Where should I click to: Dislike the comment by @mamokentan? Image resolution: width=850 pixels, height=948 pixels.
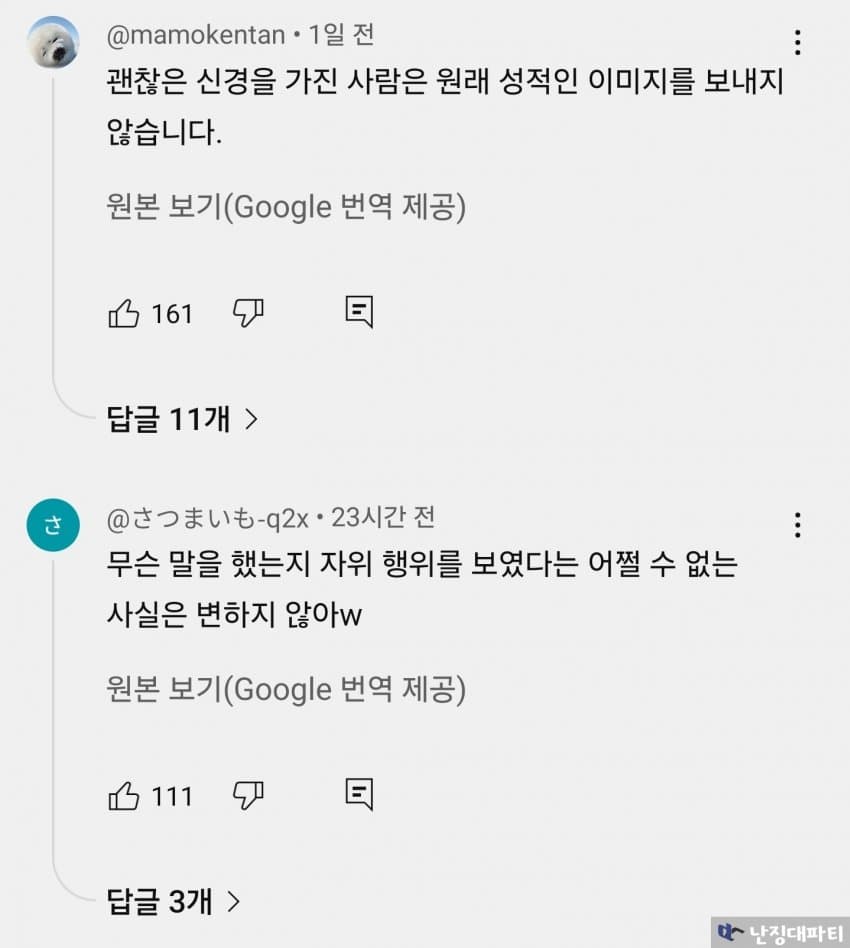248,314
